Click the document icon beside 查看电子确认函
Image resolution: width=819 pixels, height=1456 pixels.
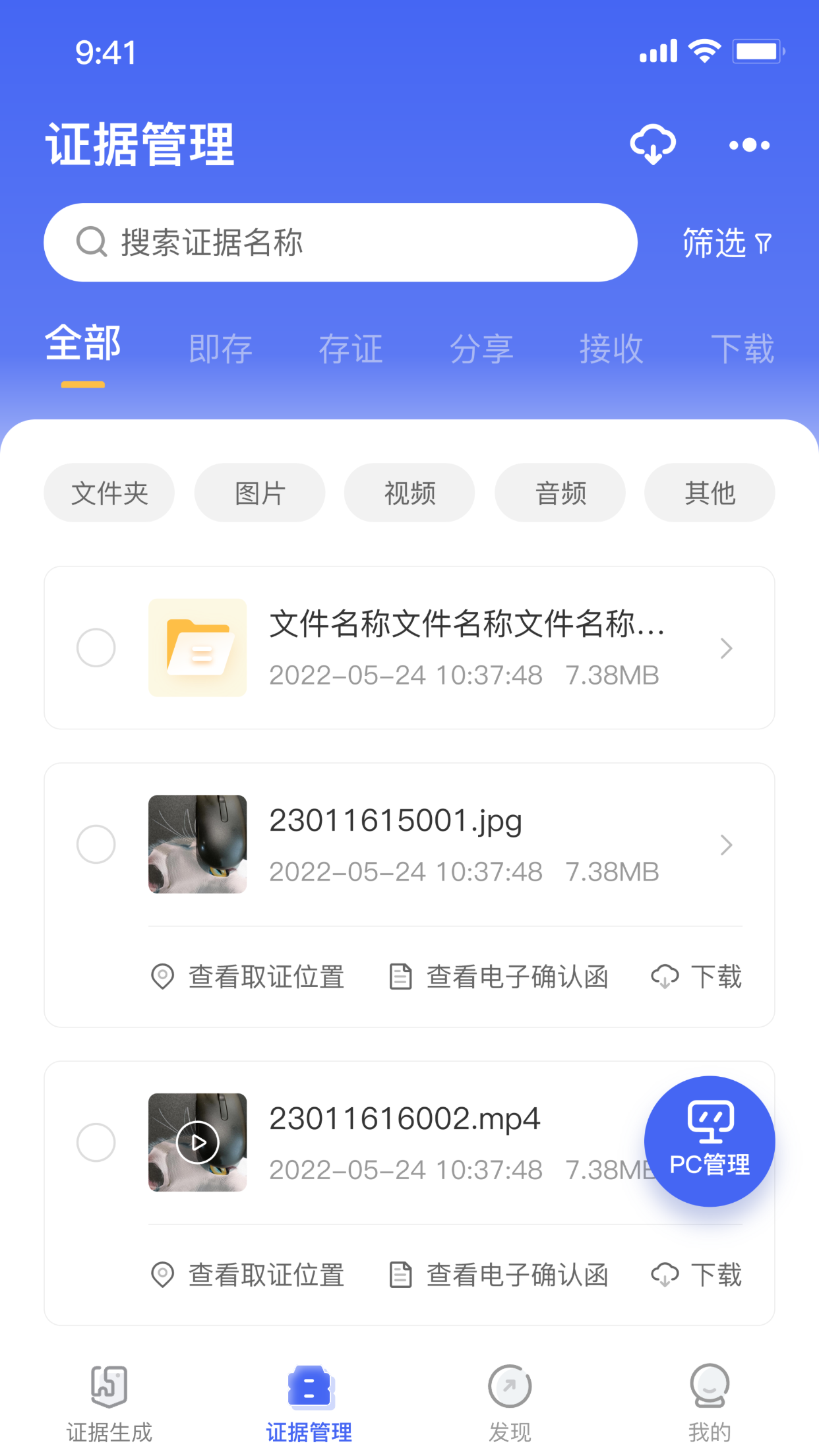click(x=400, y=977)
